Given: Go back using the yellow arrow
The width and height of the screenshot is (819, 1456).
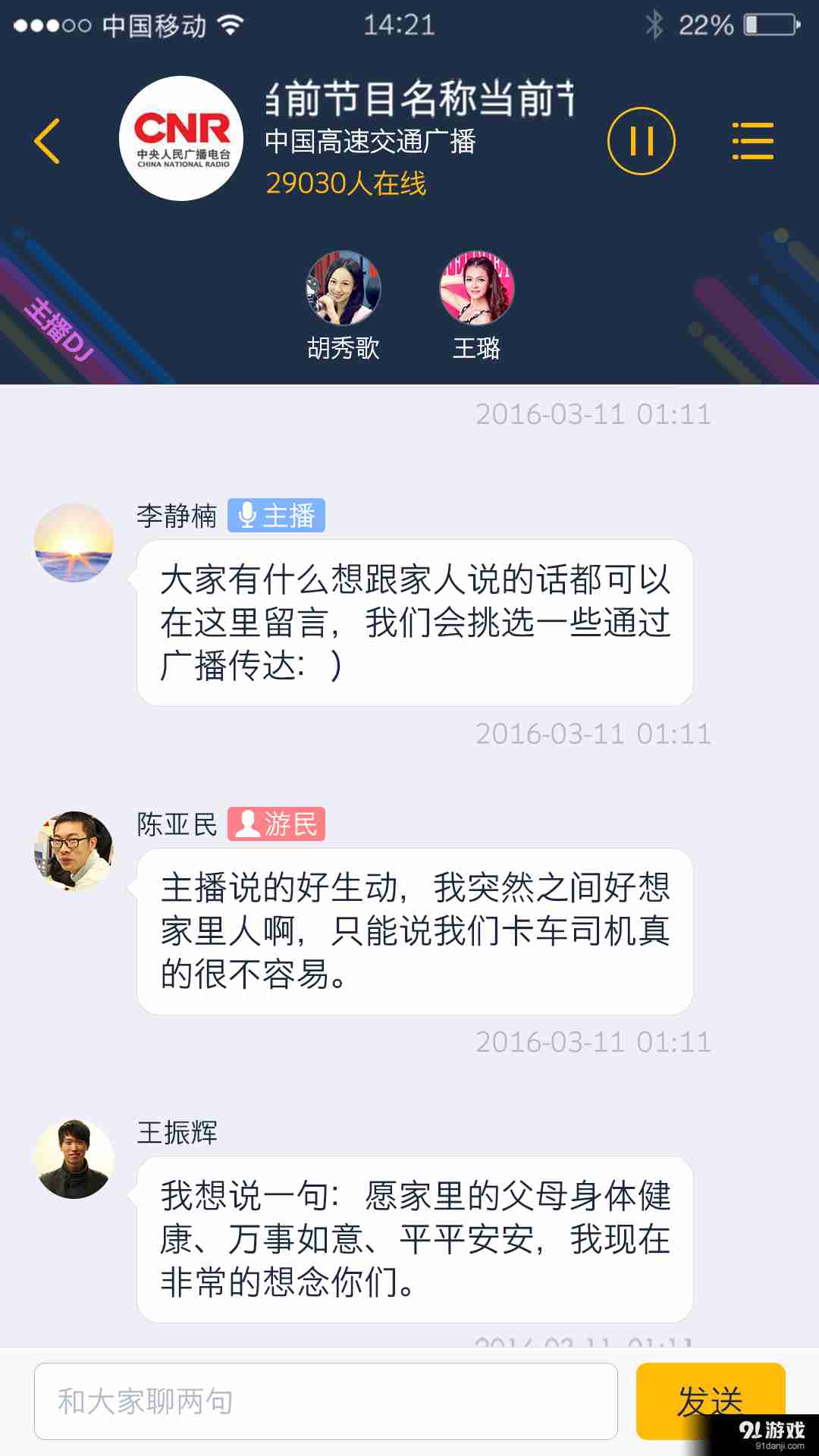Looking at the screenshot, I should (x=47, y=141).
